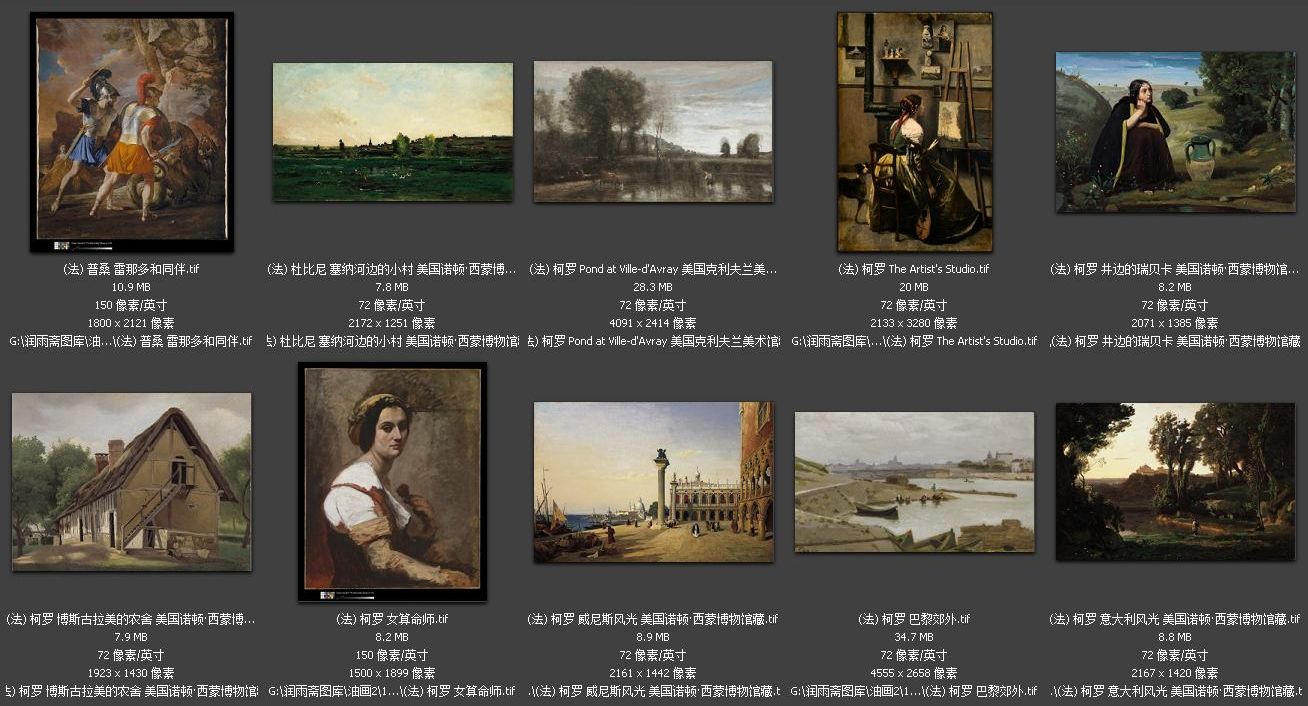Image resolution: width=1308 pixels, height=706 pixels.
Task: Select 杜比尼 塞纳河边的小村 image
Action: click(x=393, y=132)
